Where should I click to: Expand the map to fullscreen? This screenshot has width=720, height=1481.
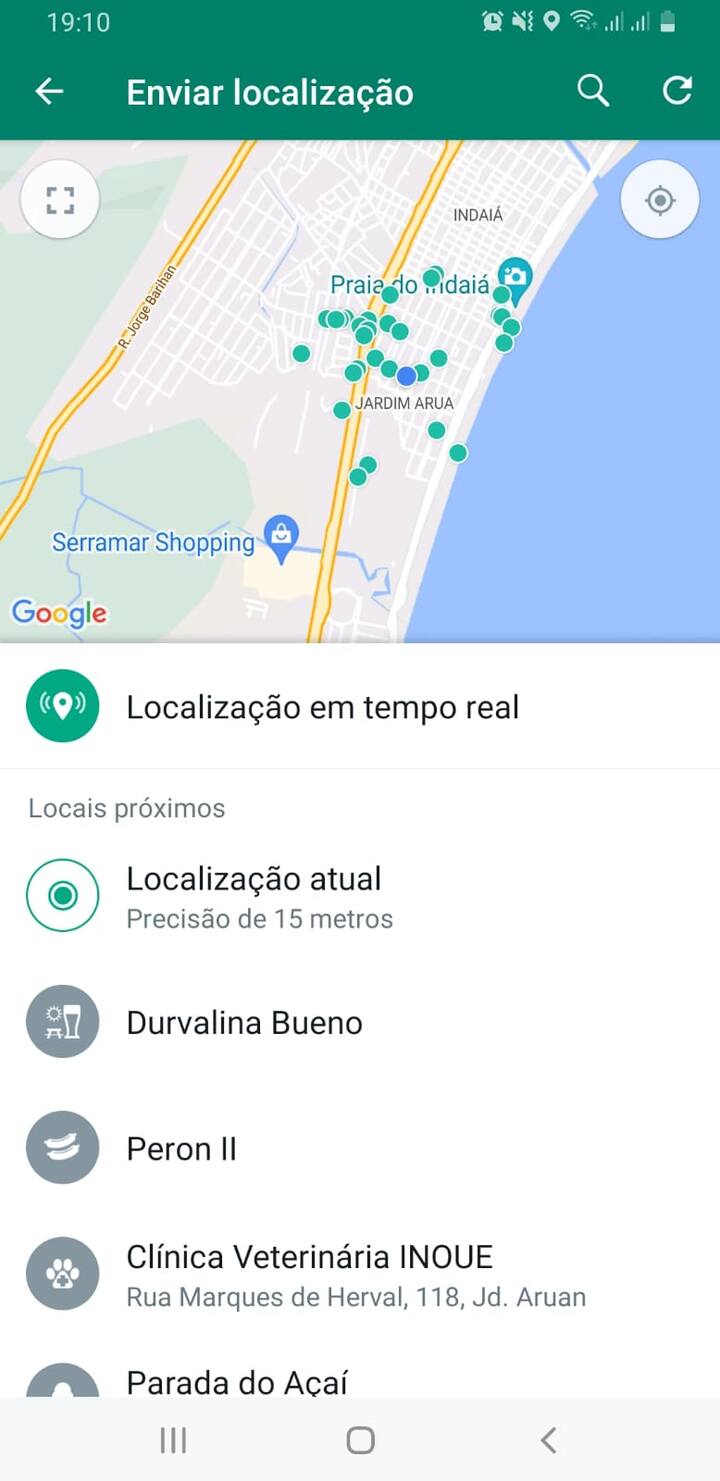click(60, 200)
